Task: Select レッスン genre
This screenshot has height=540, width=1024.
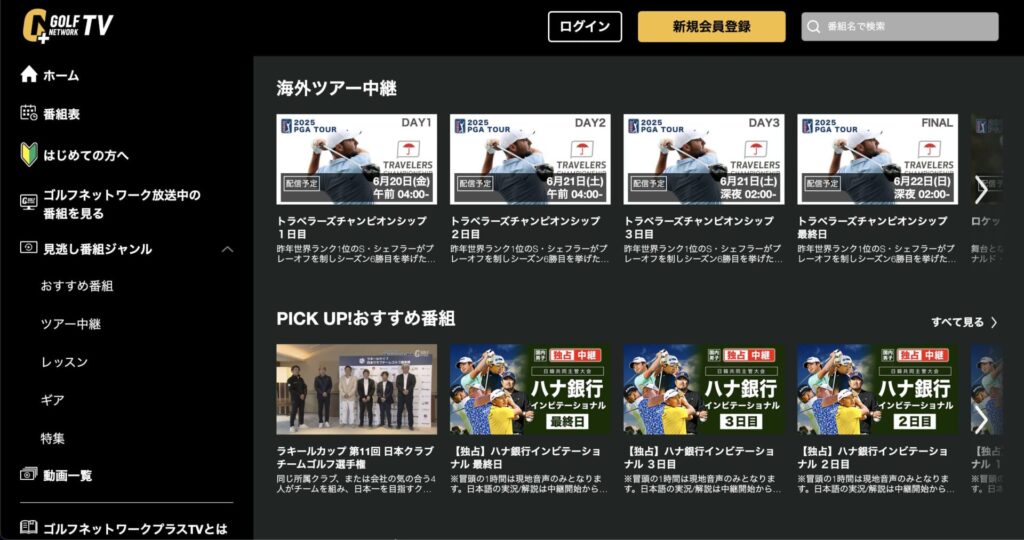Action: 64,362
